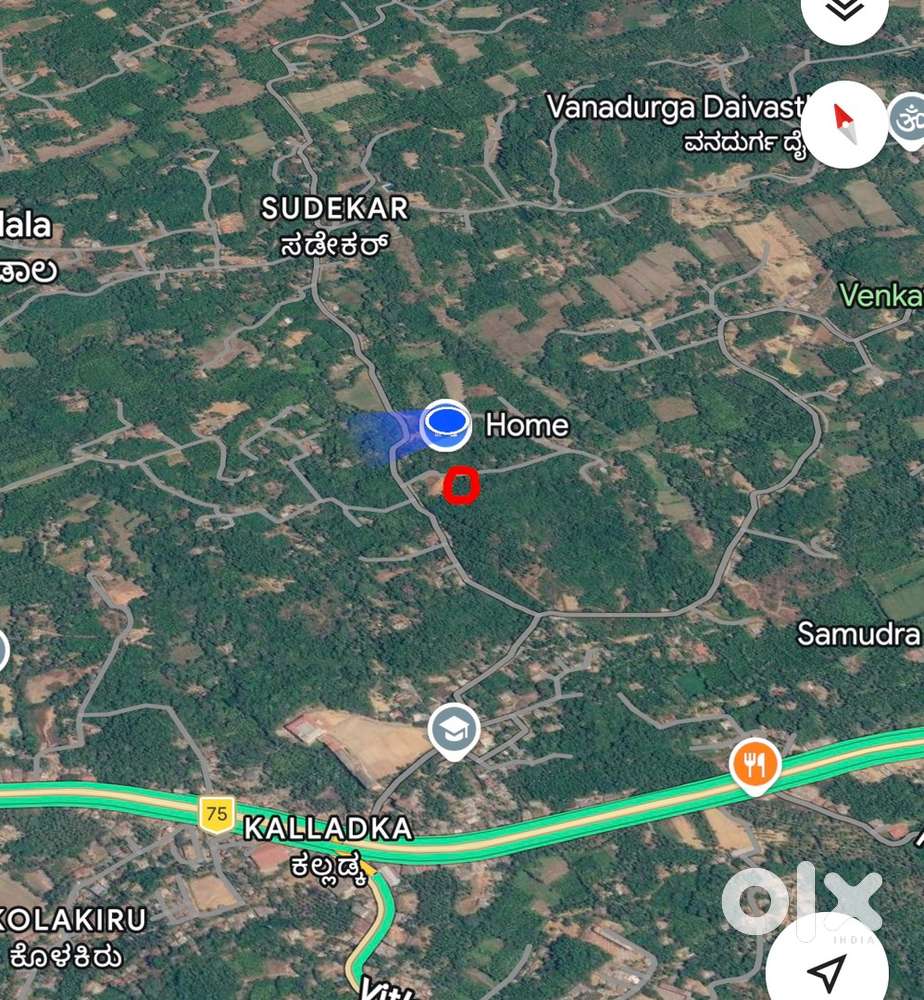Tap the compass to reset north
Image resolution: width=924 pixels, height=1000 pixels.
(x=844, y=124)
